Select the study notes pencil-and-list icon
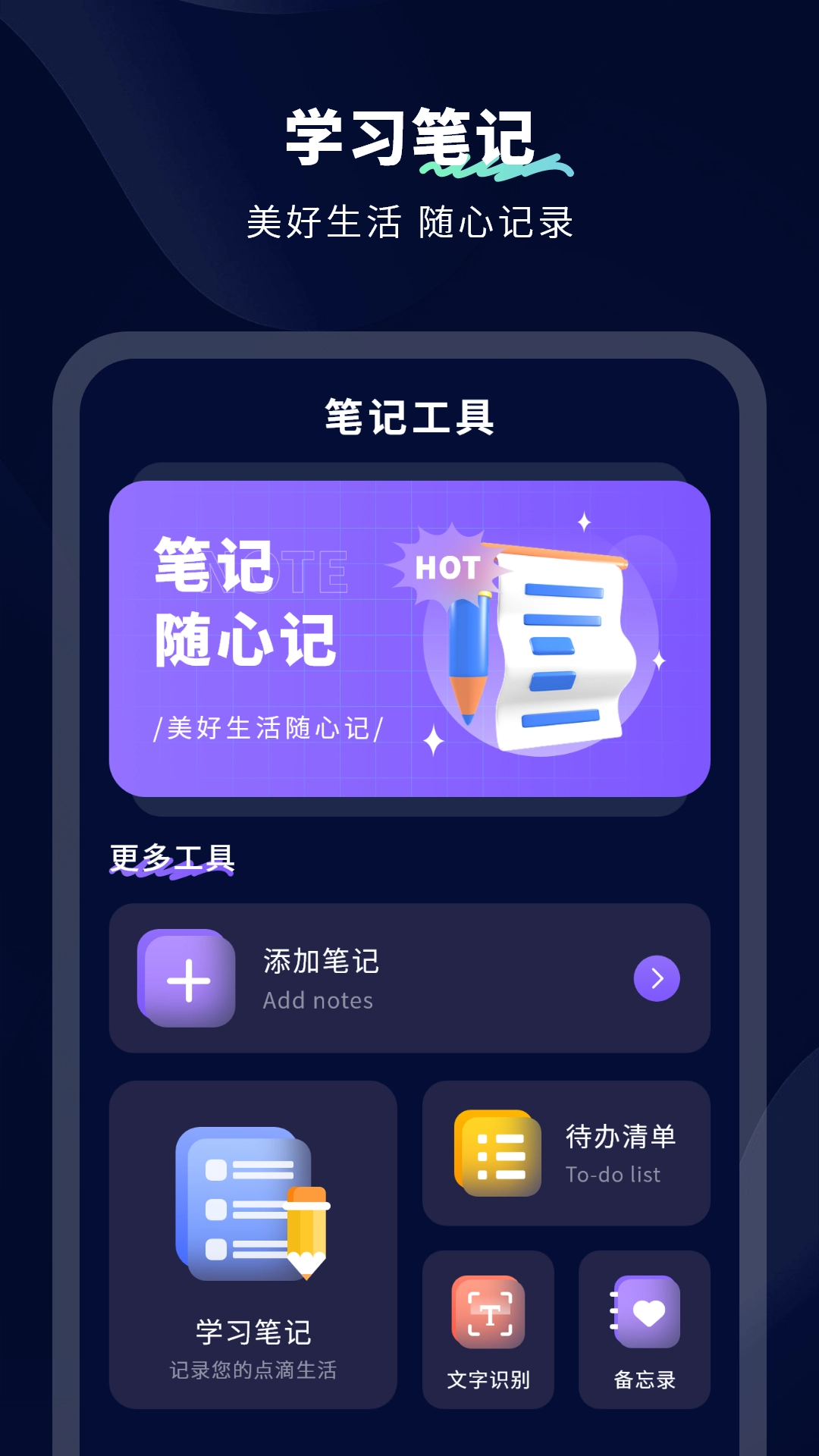The height and width of the screenshot is (1456, 819). (x=251, y=1202)
